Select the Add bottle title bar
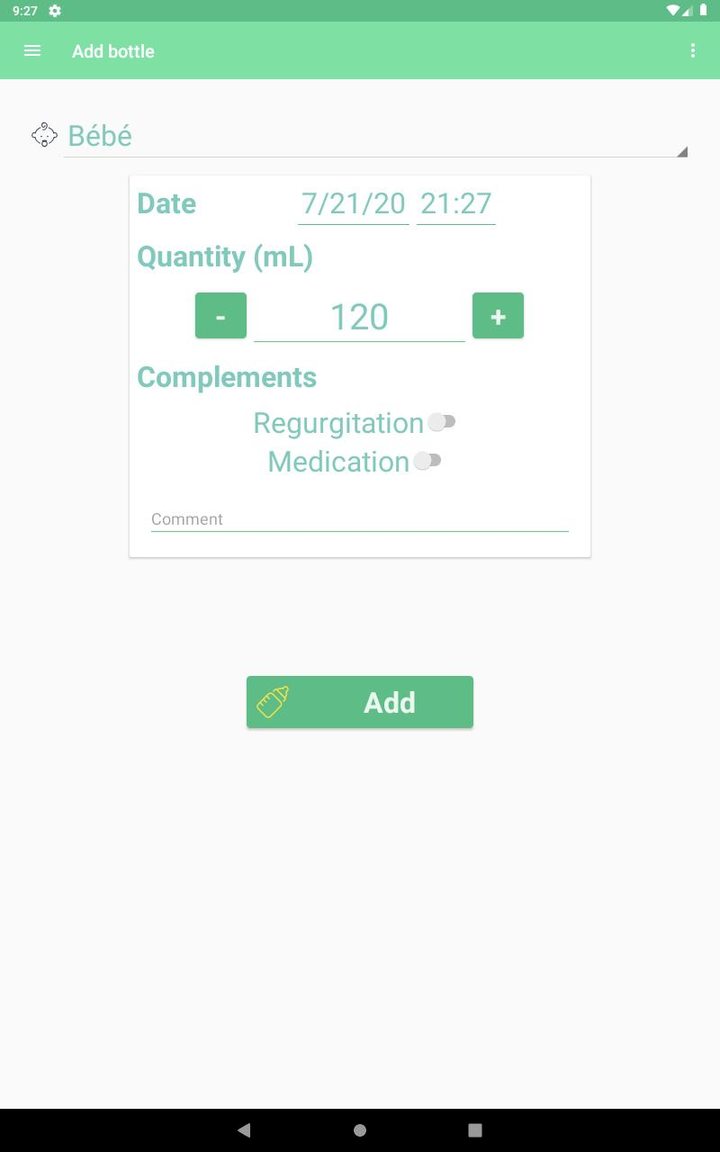The image size is (720, 1152). (113, 51)
